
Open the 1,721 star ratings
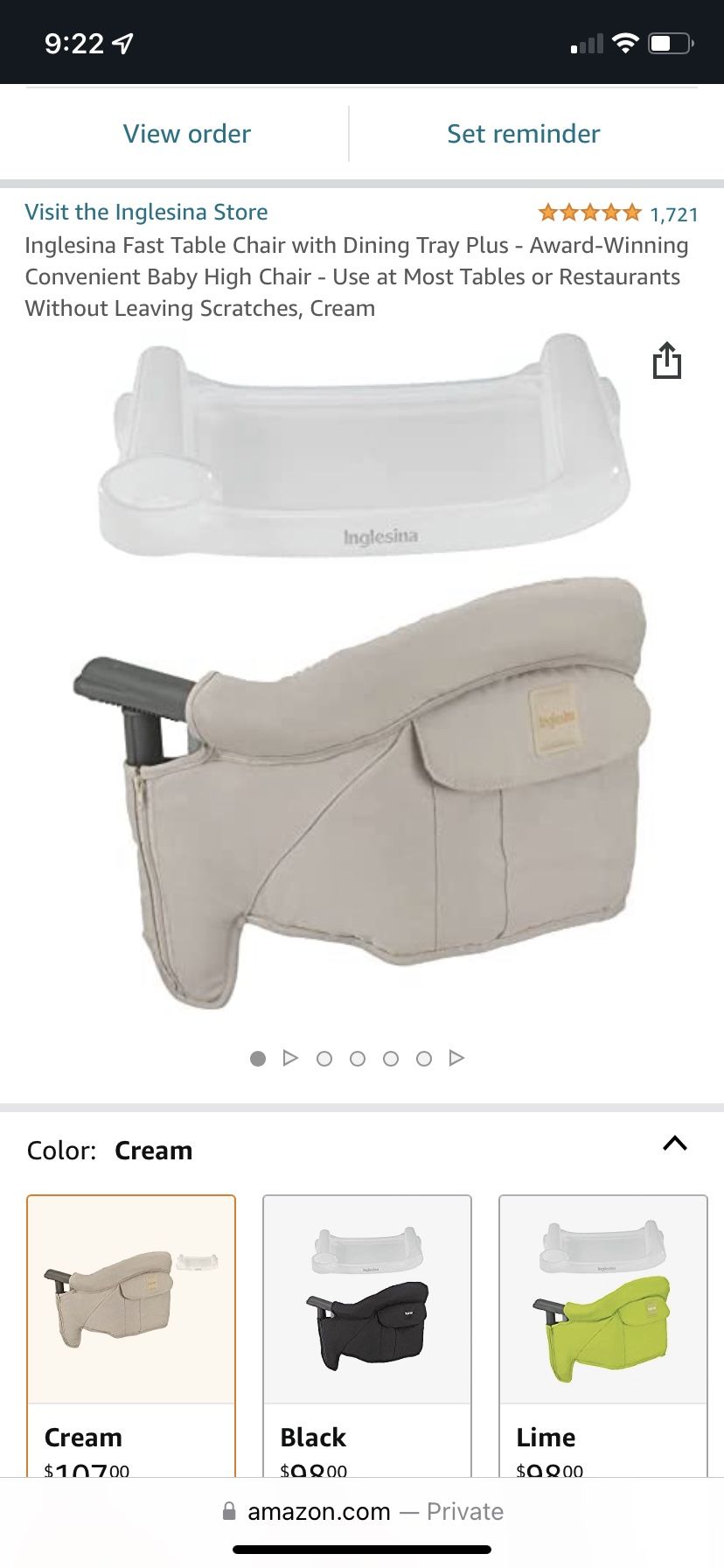click(x=617, y=213)
